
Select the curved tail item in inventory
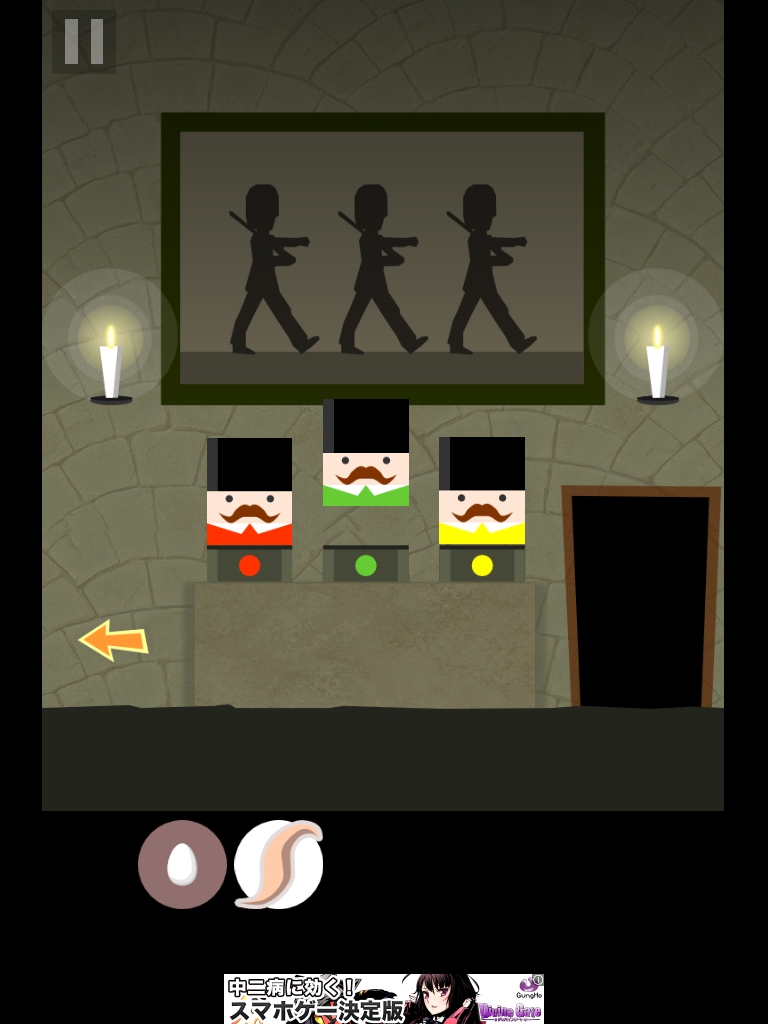279,864
